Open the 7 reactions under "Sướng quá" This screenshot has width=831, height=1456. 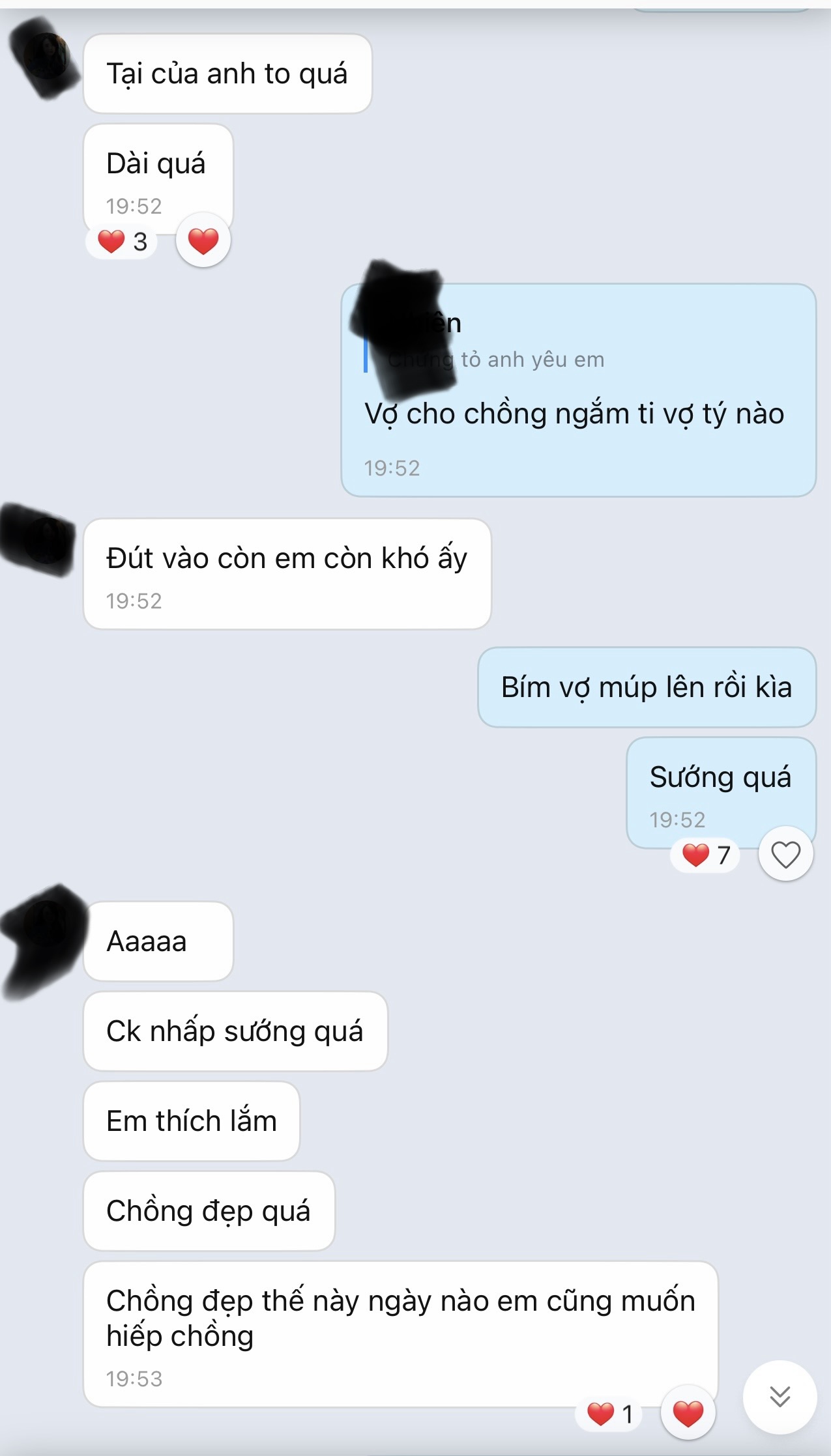tap(705, 855)
